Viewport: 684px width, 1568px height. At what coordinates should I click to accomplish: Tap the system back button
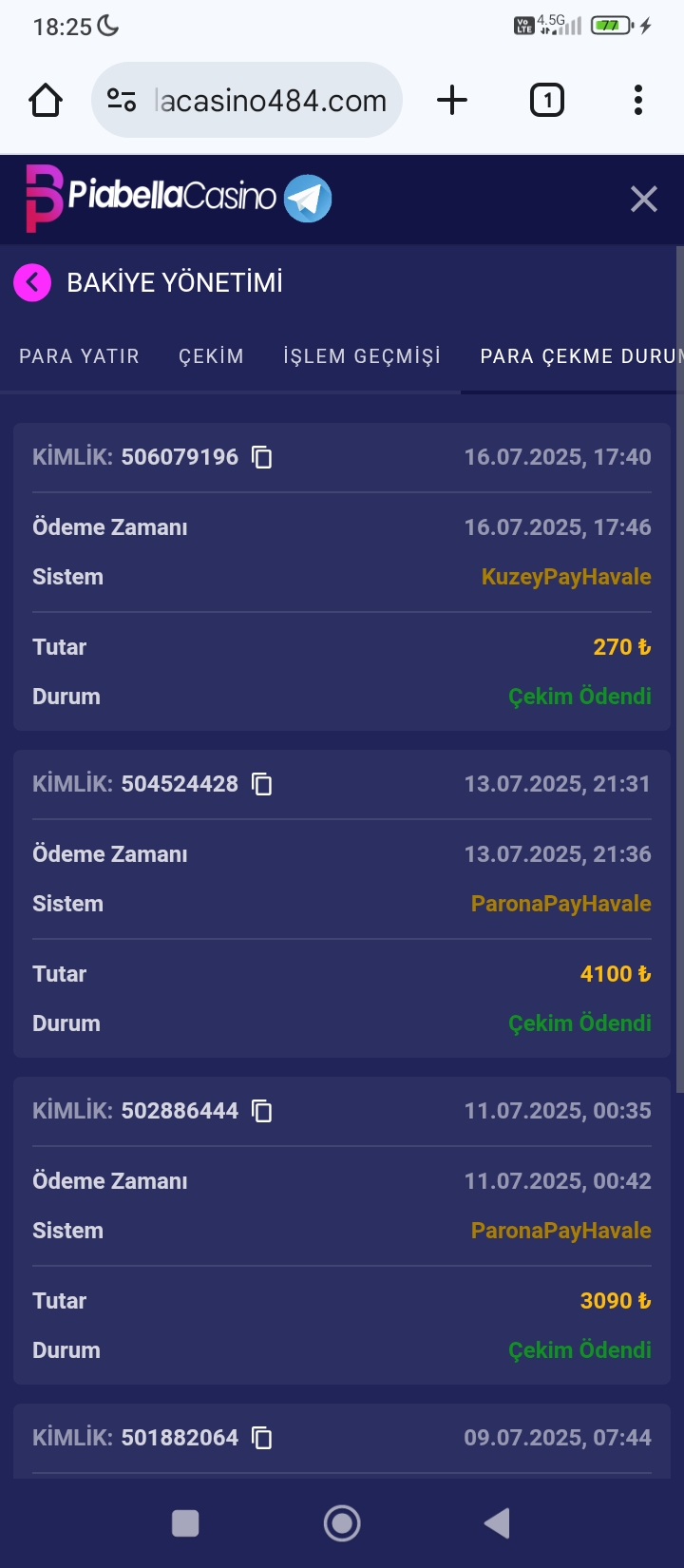pyautogui.click(x=497, y=1523)
